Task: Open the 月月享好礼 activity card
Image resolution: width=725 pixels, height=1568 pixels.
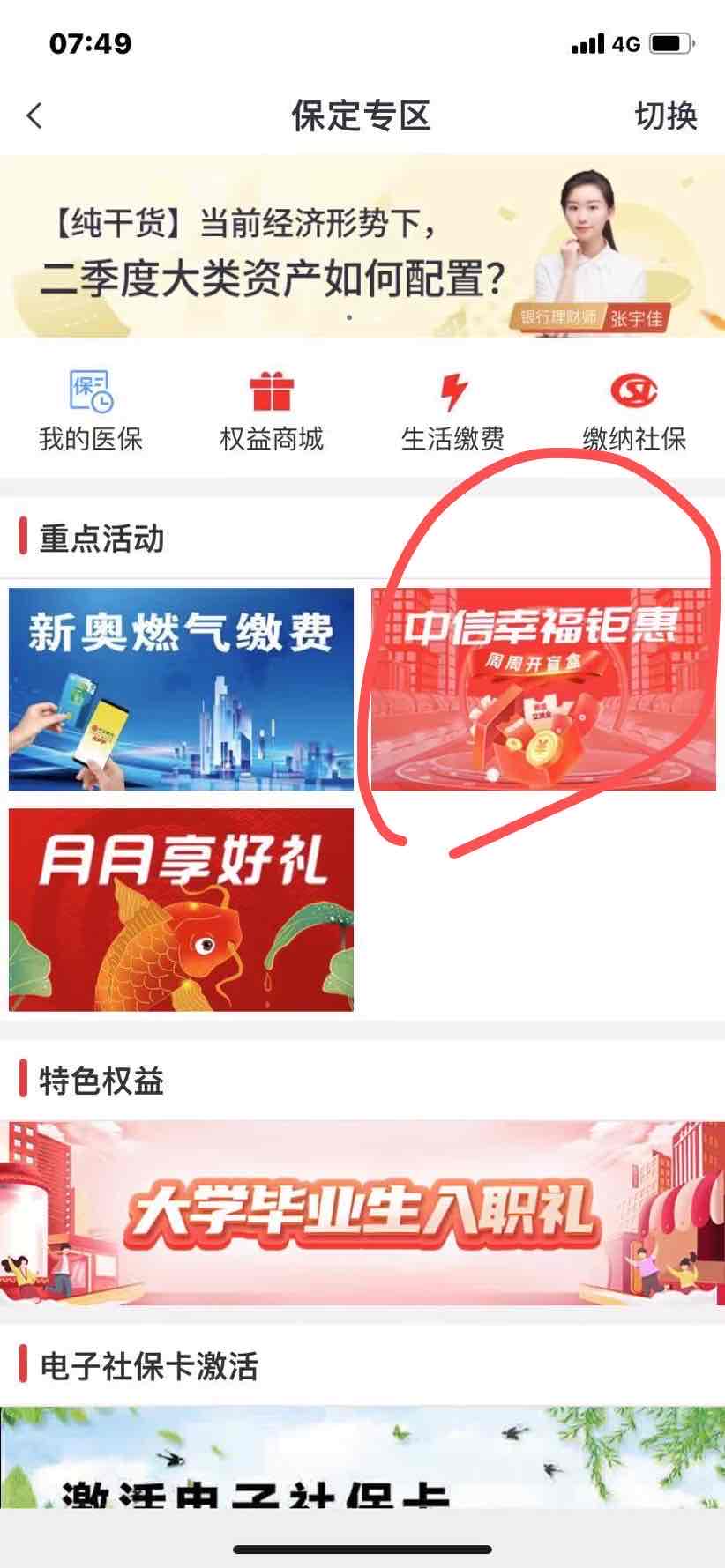Action: [x=181, y=910]
